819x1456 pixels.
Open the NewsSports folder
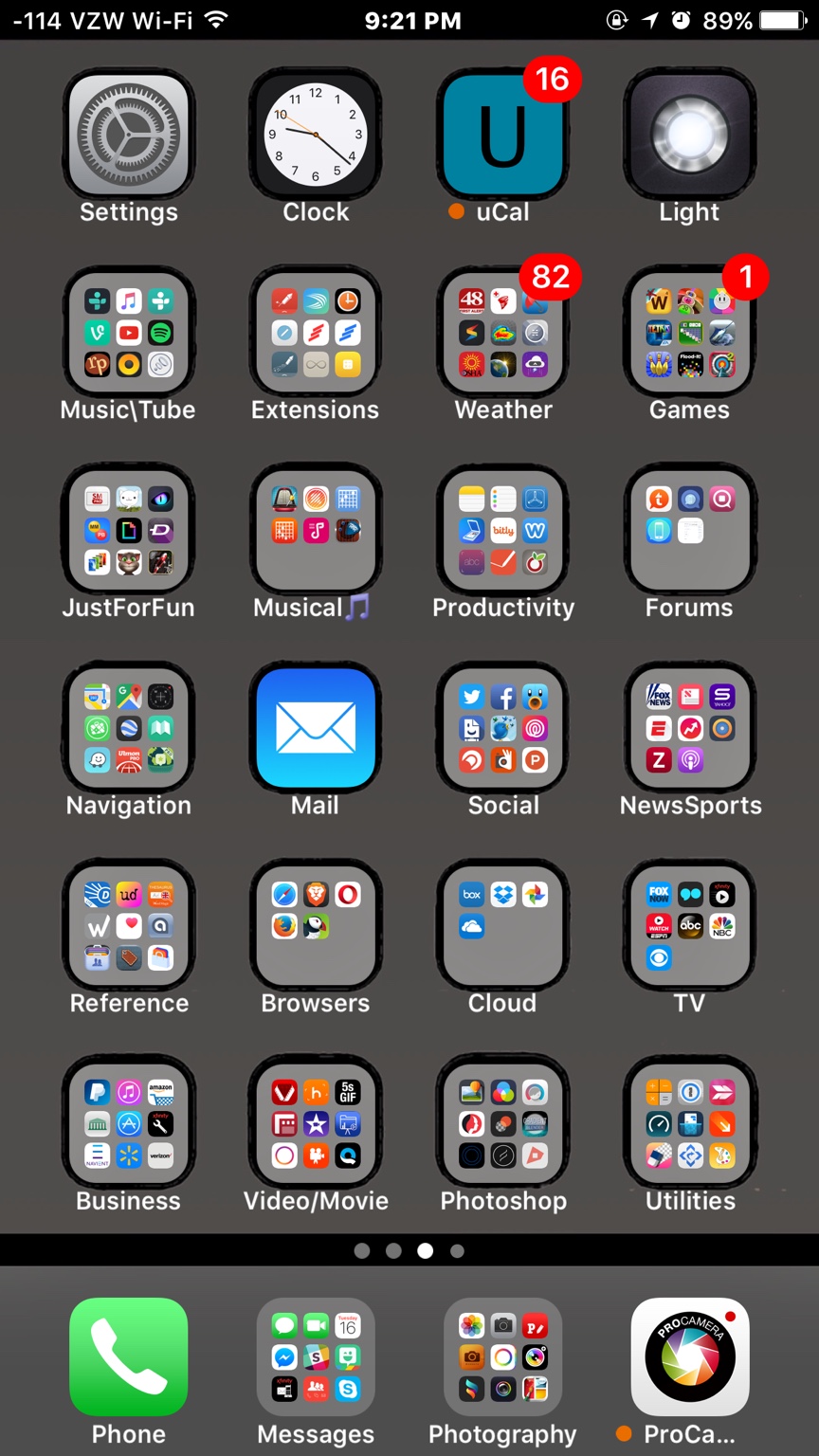pyautogui.click(x=689, y=727)
